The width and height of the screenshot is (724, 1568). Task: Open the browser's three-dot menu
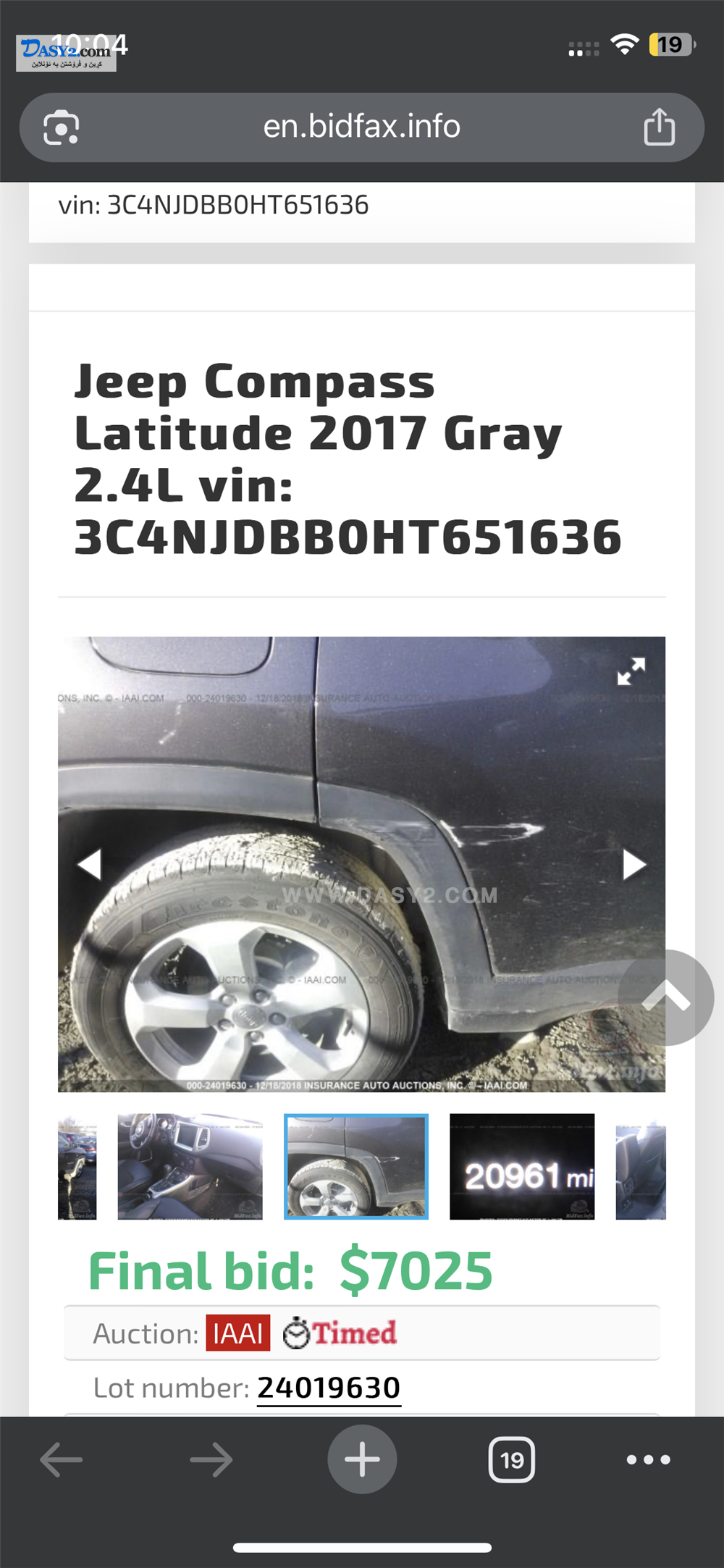(x=649, y=1459)
